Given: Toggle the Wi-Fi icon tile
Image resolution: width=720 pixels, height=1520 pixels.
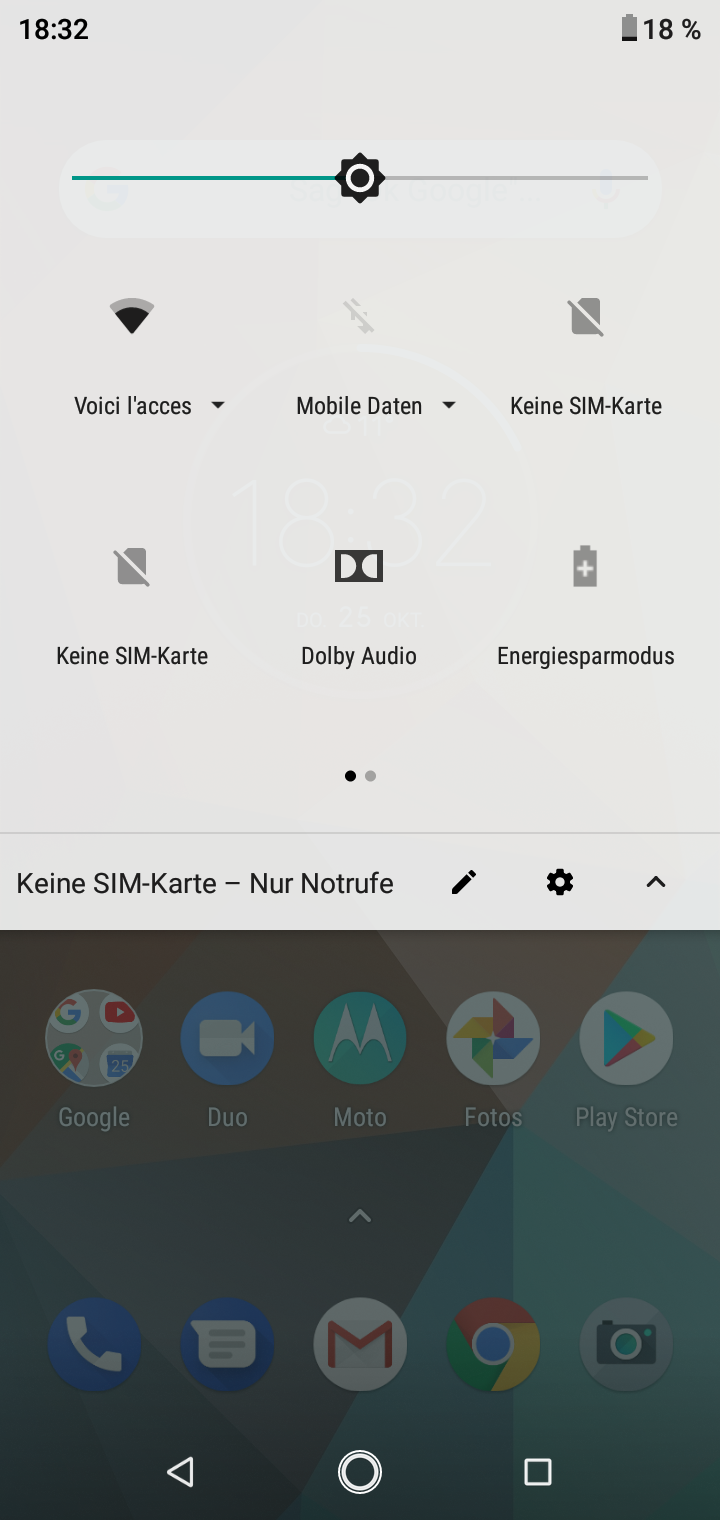Looking at the screenshot, I should click(132, 317).
